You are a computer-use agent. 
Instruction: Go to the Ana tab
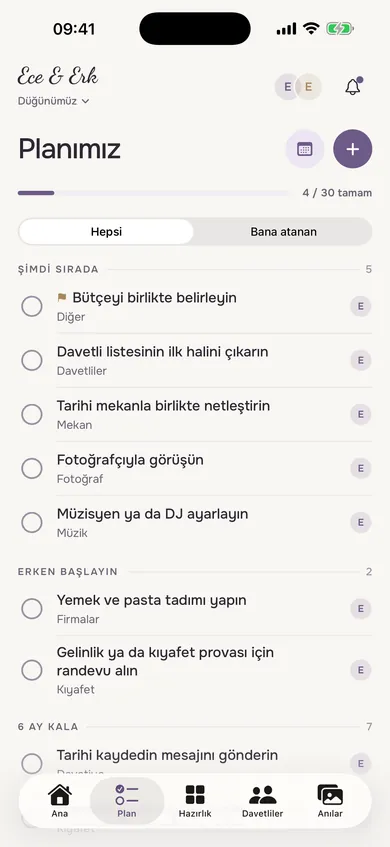click(x=60, y=801)
